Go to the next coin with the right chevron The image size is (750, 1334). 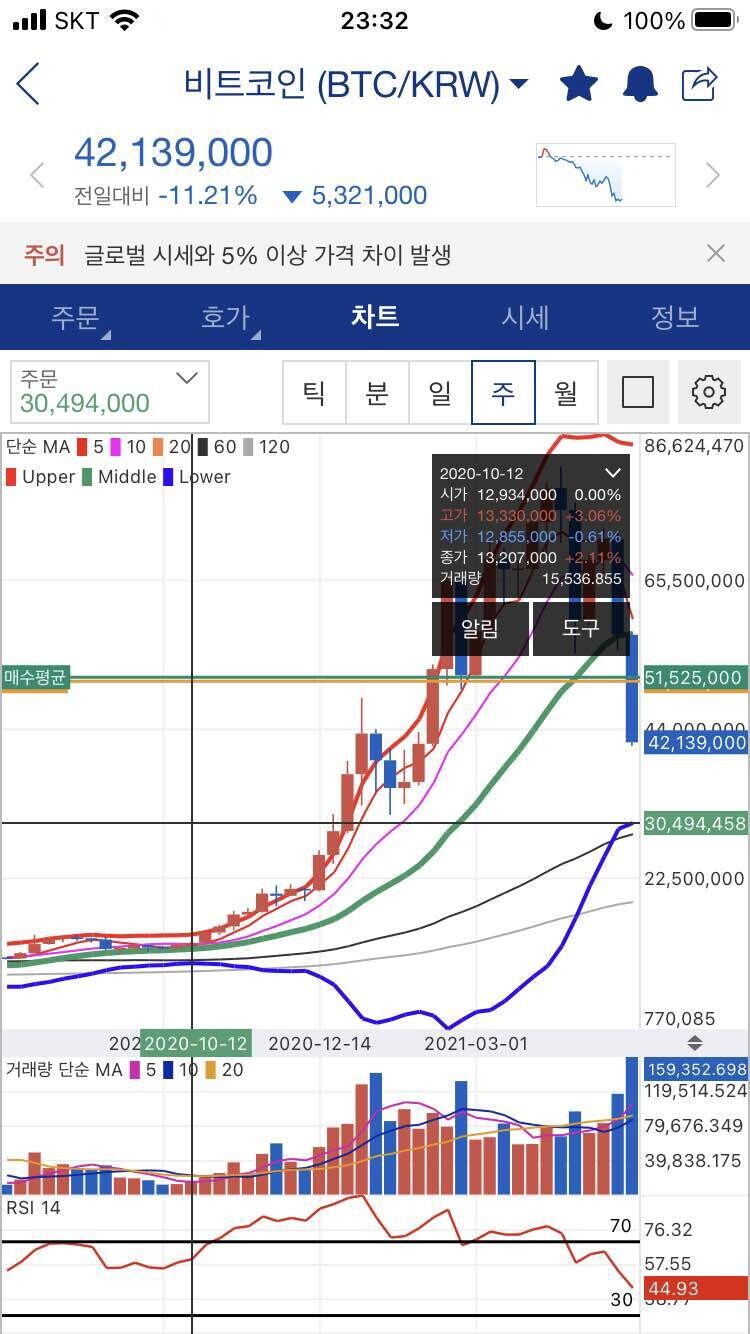click(712, 176)
